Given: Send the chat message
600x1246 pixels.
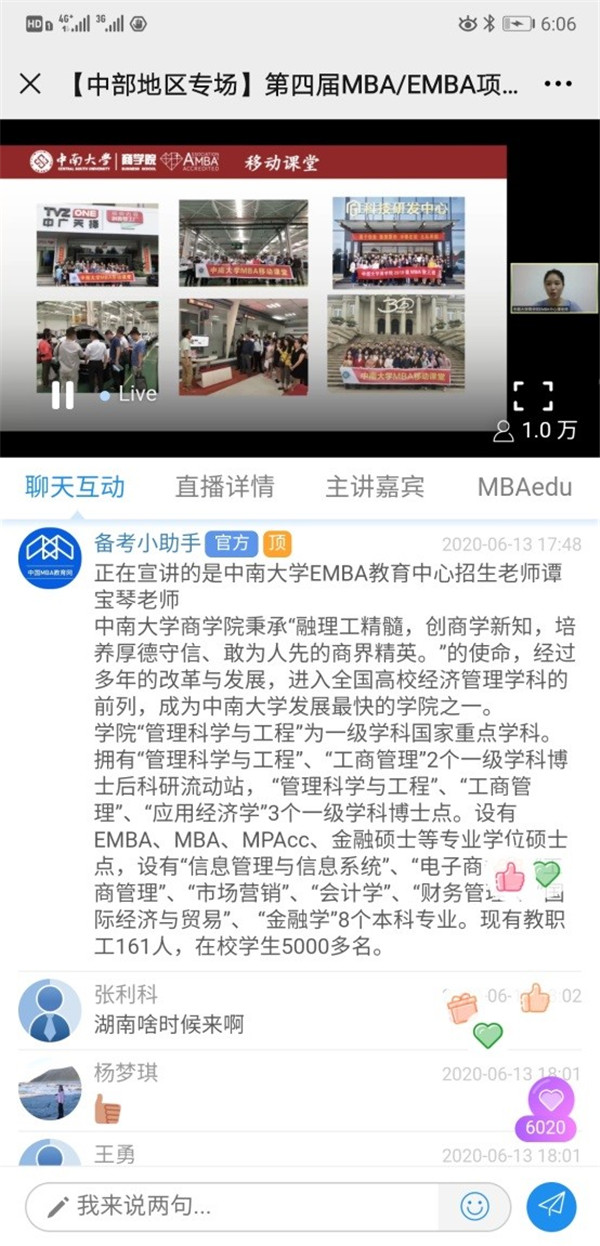Looking at the screenshot, I should (x=552, y=1205).
